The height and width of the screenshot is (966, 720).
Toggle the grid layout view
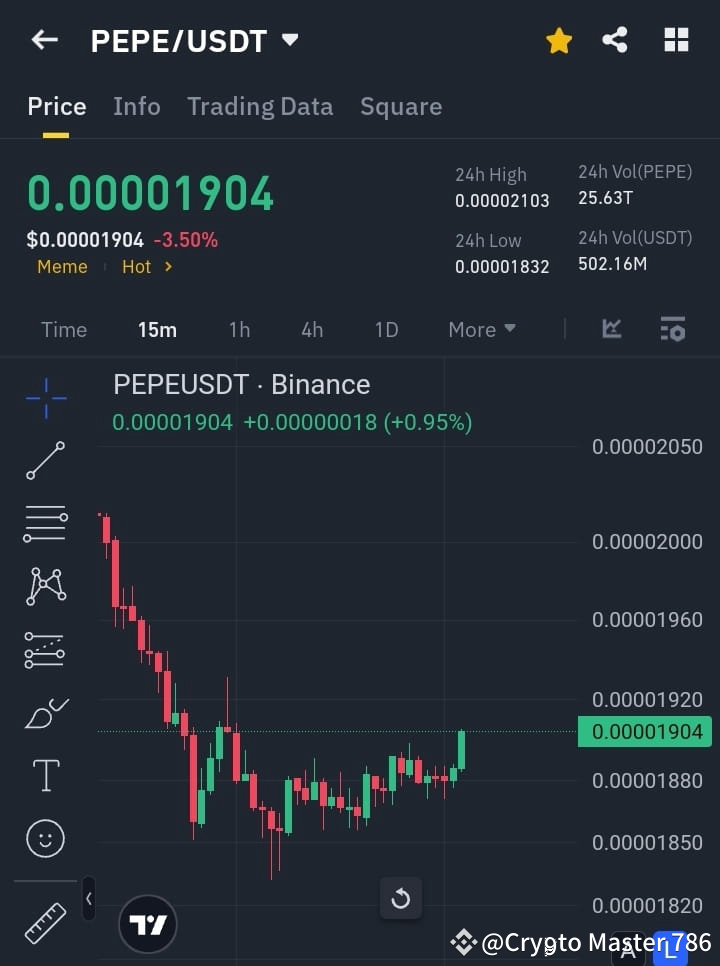pos(676,40)
